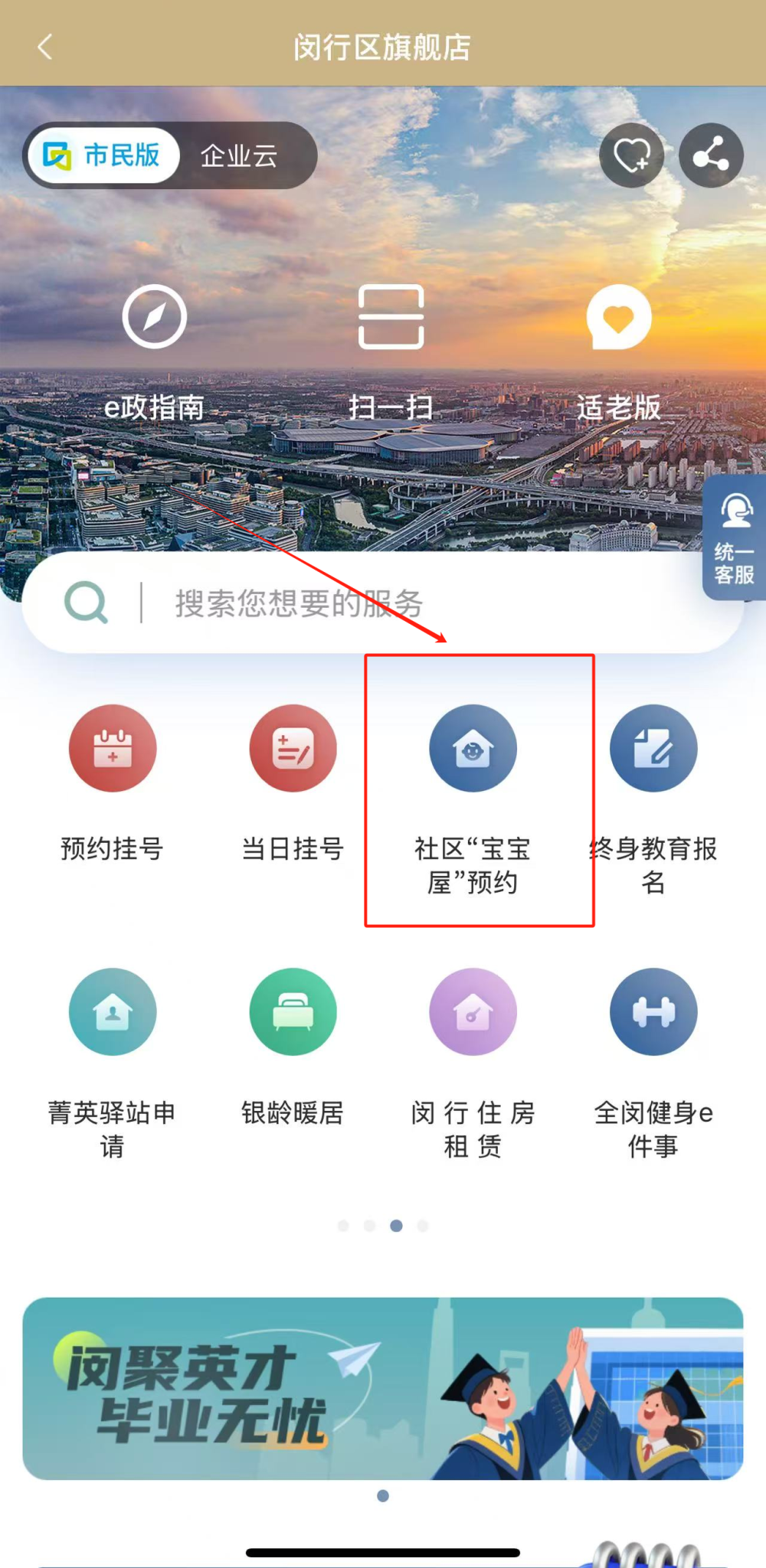The width and height of the screenshot is (766, 1568).
Task: Select the 市民版 tab
Action: click(103, 155)
